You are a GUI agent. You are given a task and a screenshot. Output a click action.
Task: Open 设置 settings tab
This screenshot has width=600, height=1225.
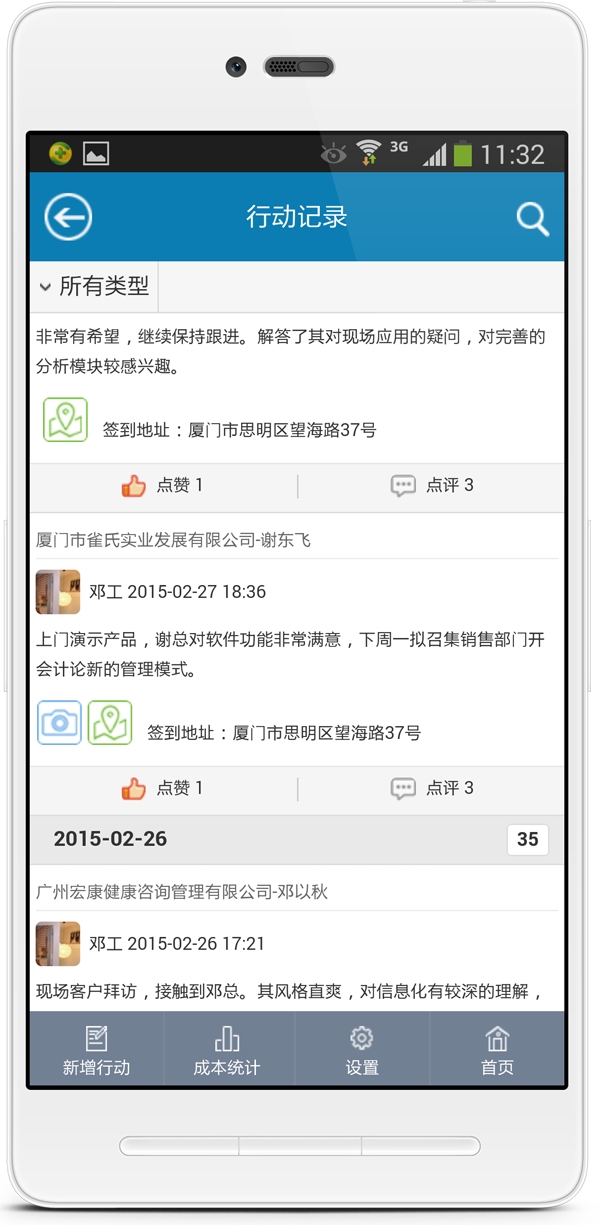pyautogui.click(x=362, y=1050)
